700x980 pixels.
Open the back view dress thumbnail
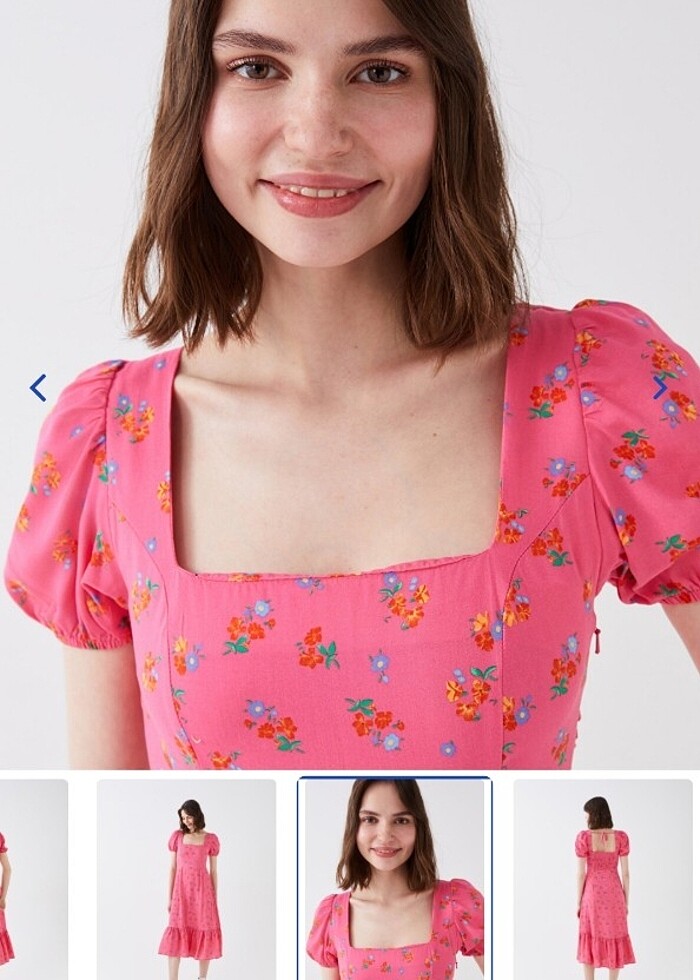(603, 878)
